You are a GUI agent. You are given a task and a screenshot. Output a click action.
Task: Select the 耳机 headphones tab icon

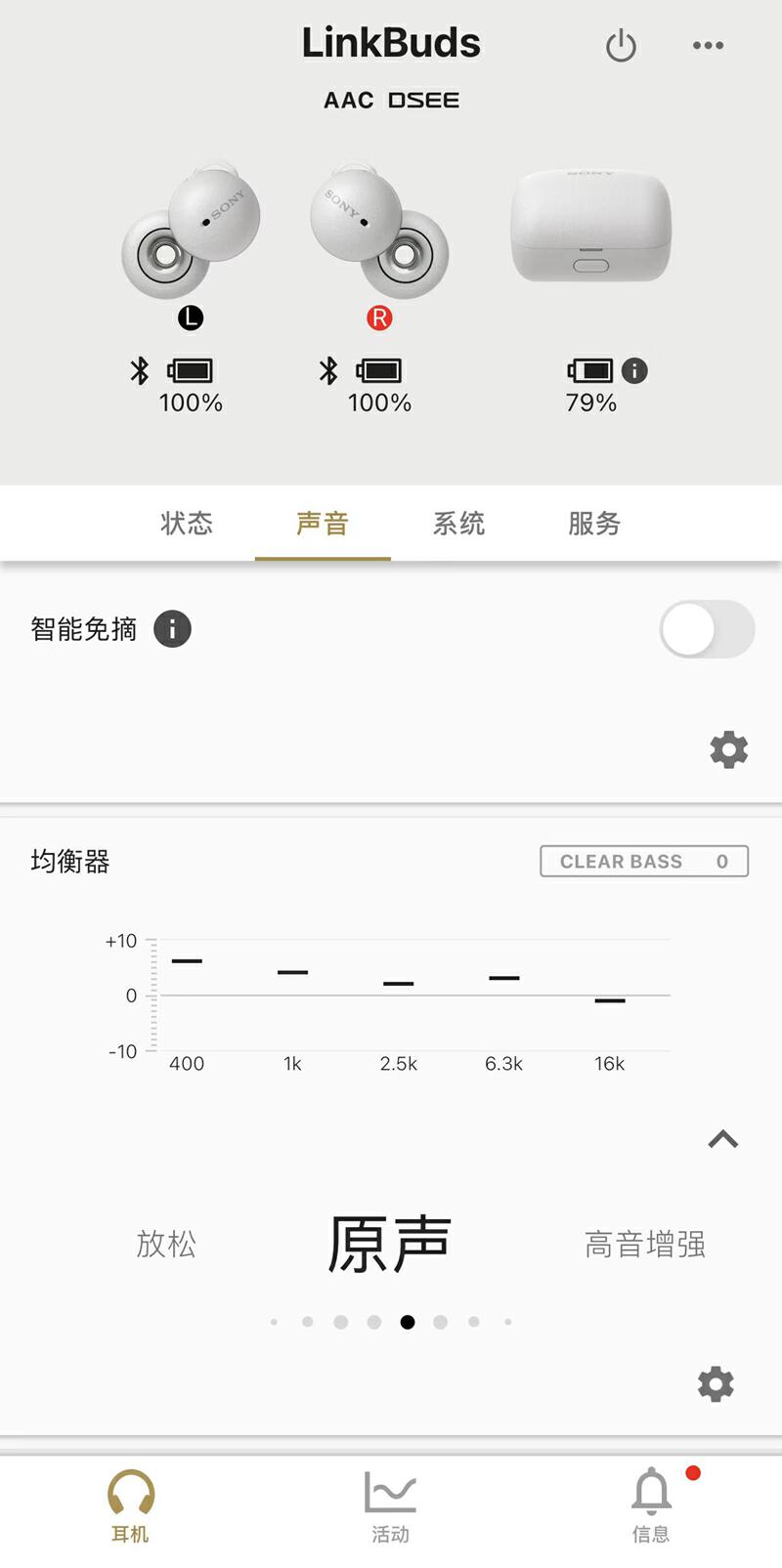coord(130,1493)
